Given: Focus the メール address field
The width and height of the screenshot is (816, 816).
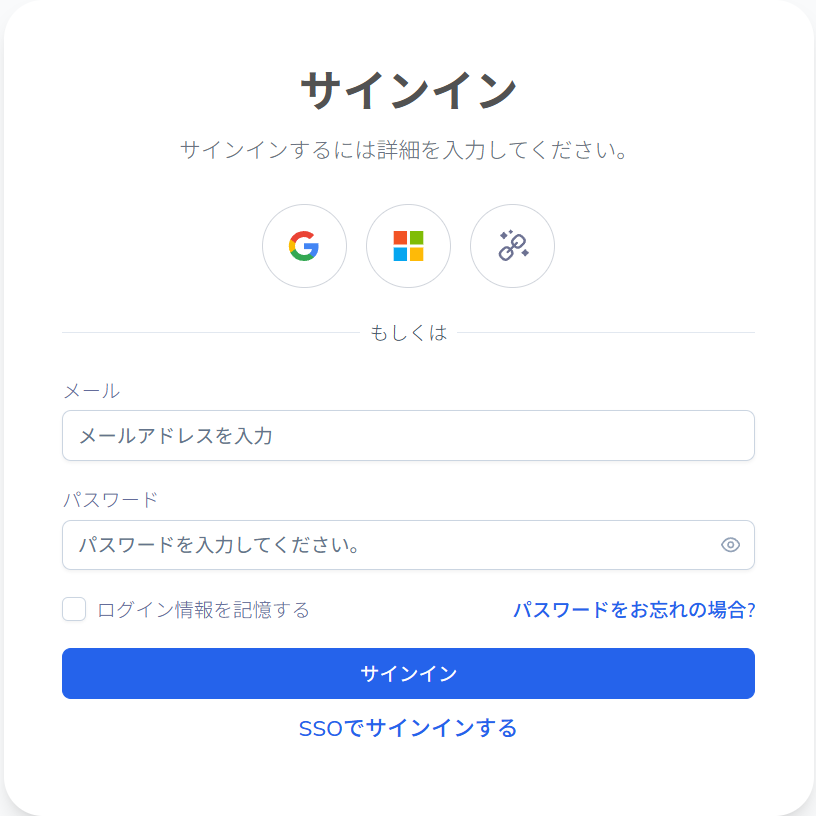Looking at the screenshot, I should (x=408, y=436).
